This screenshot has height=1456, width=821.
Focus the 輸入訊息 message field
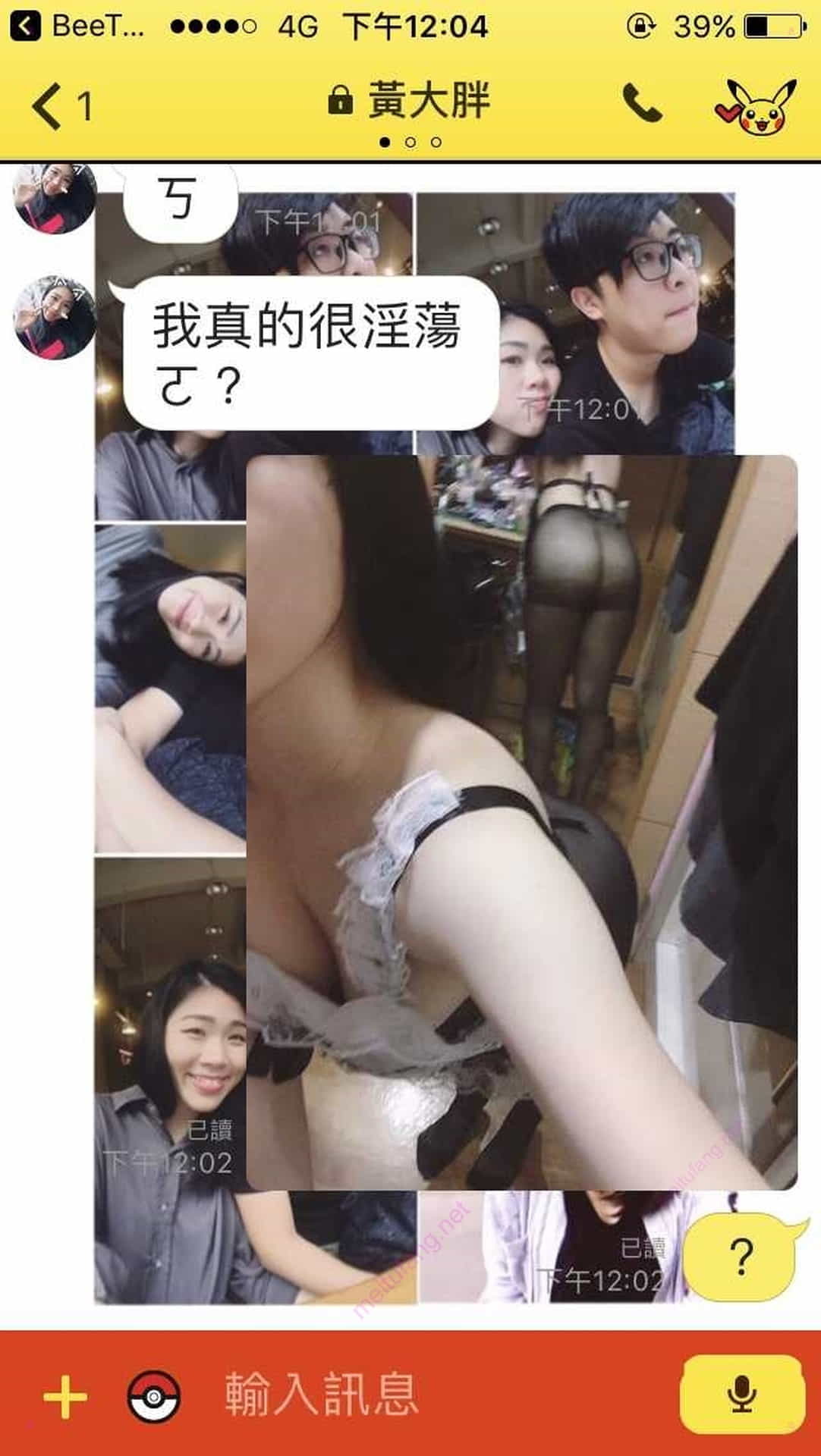(425, 1395)
